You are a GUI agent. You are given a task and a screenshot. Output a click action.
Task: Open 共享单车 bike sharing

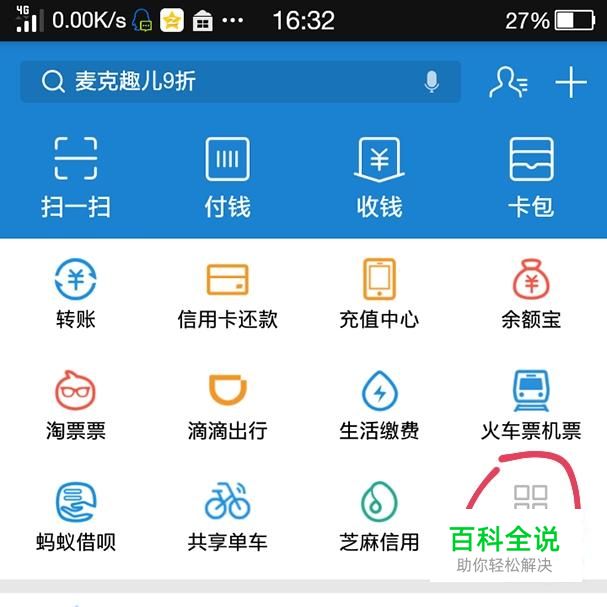[x=227, y=516]
